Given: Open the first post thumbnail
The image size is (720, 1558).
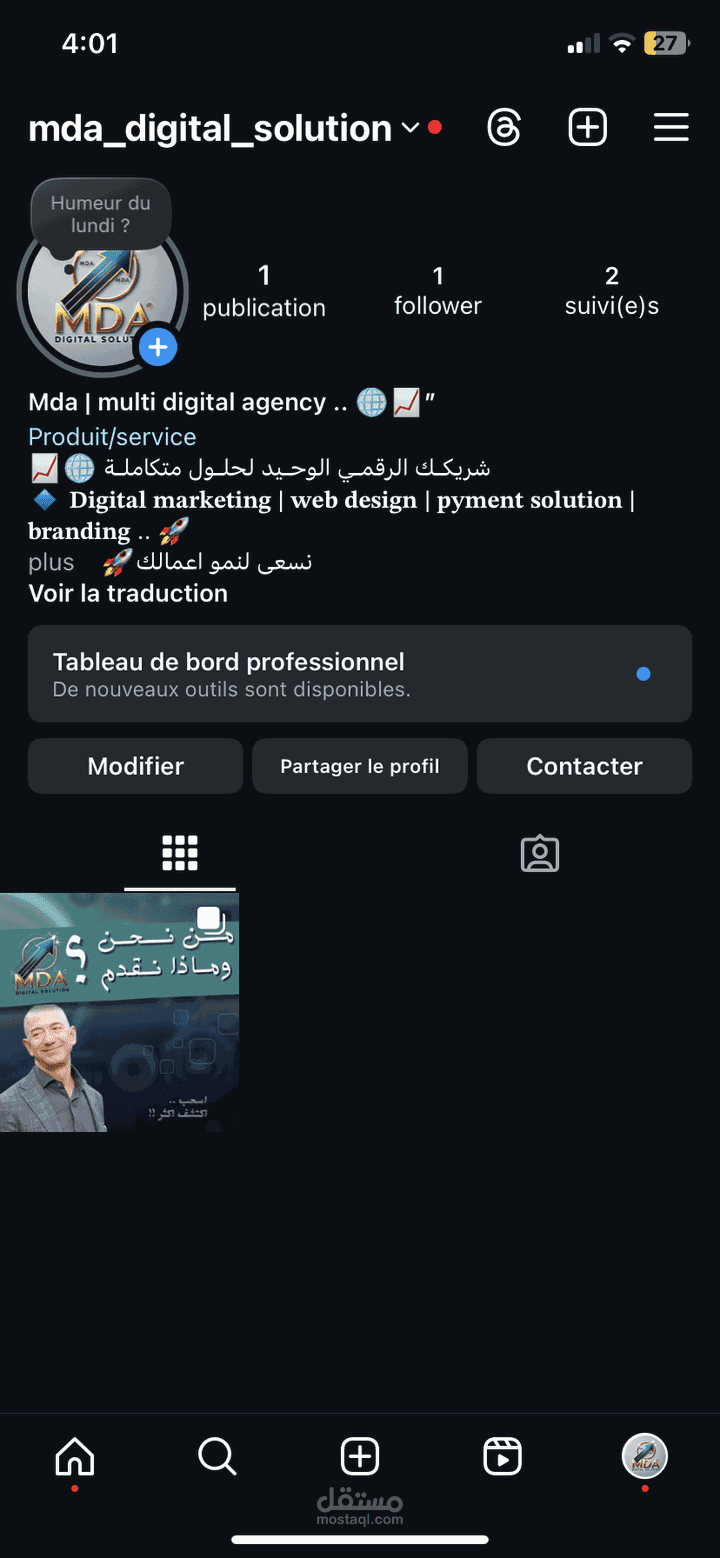Looking at the screenshot, I should [119, 1011].
